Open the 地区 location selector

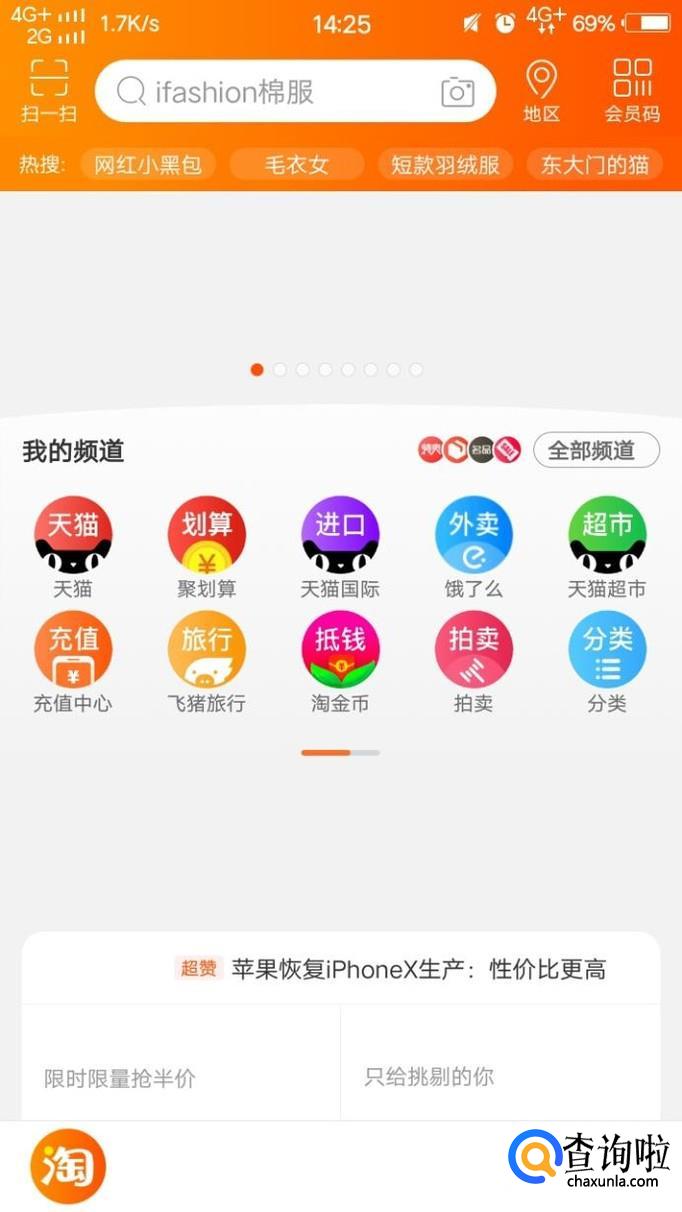point(541,92)
